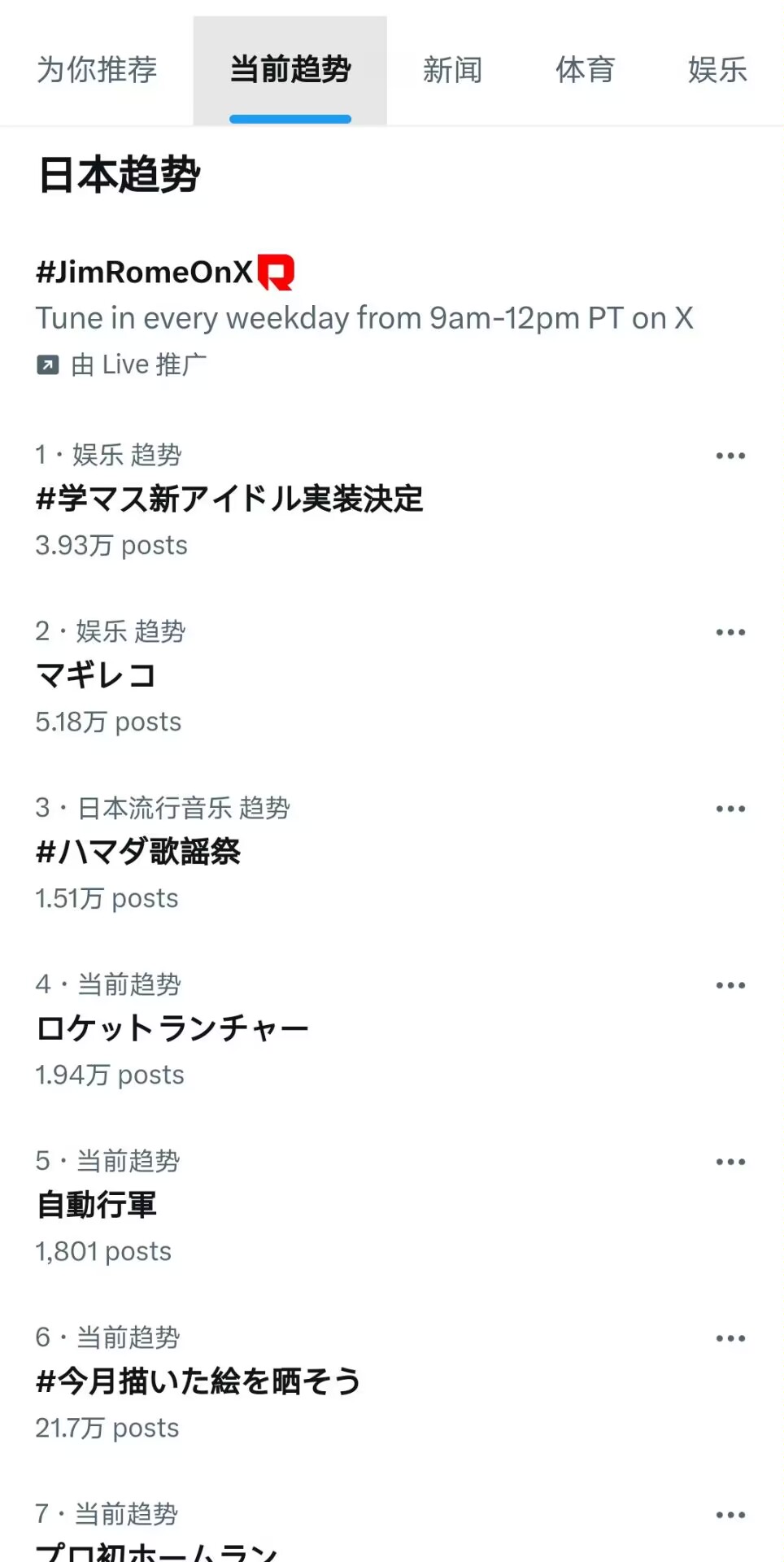Switch to the 新闻 tab
Viewport: 784px width, 1562px height.
(x=452, y=70)
